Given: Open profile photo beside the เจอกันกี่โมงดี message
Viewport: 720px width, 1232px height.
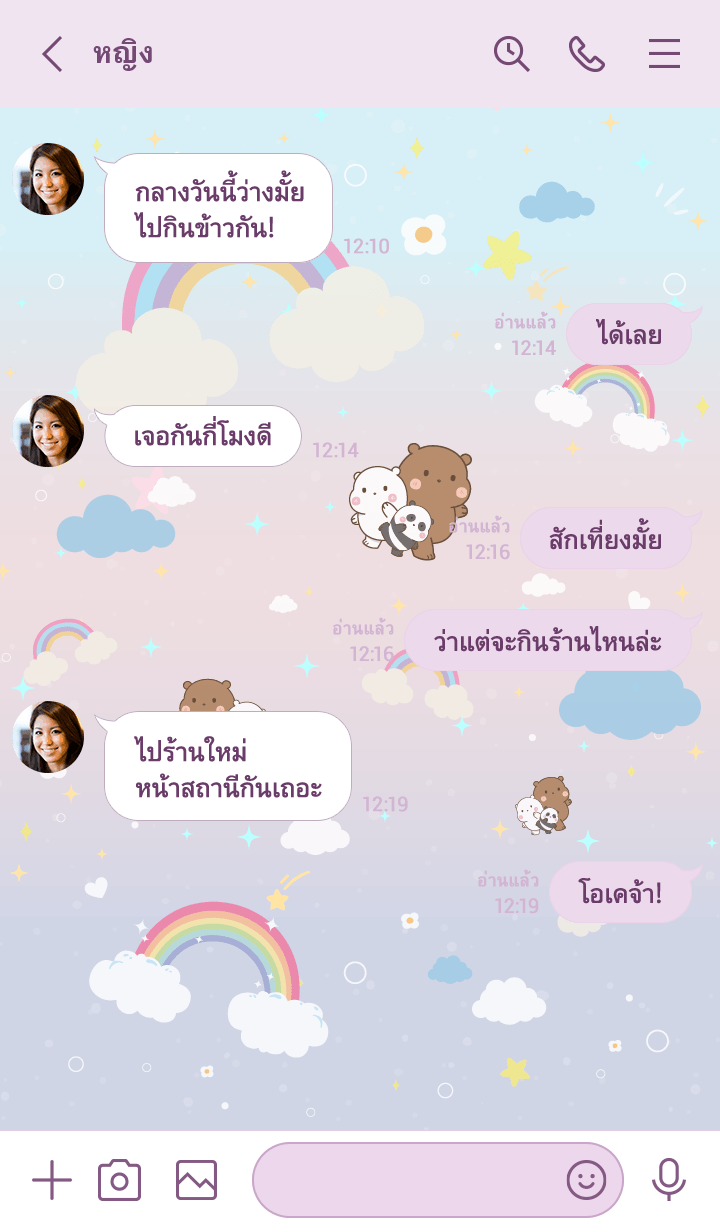Looking at the screenshot, I should tap(48, 431).
